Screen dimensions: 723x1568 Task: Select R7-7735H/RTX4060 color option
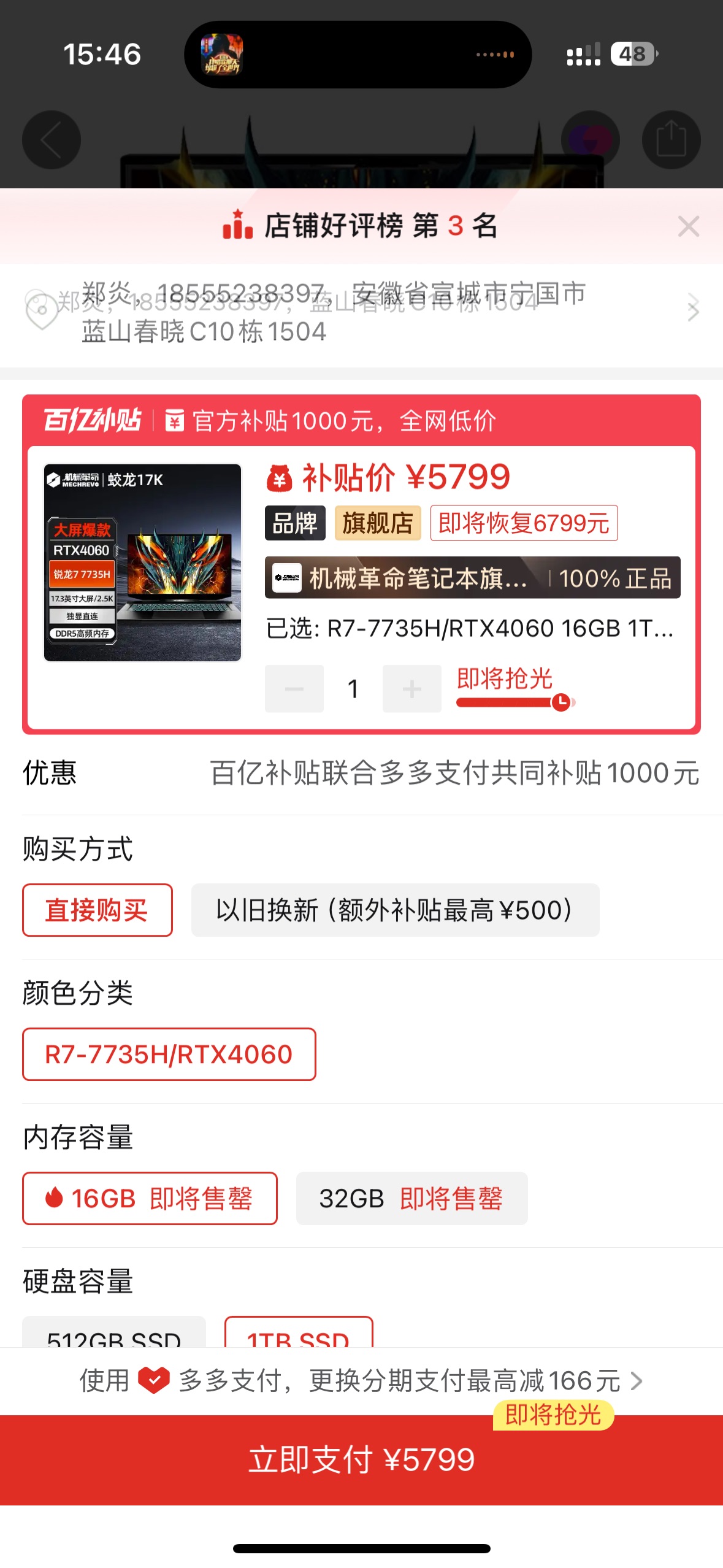169,1054
